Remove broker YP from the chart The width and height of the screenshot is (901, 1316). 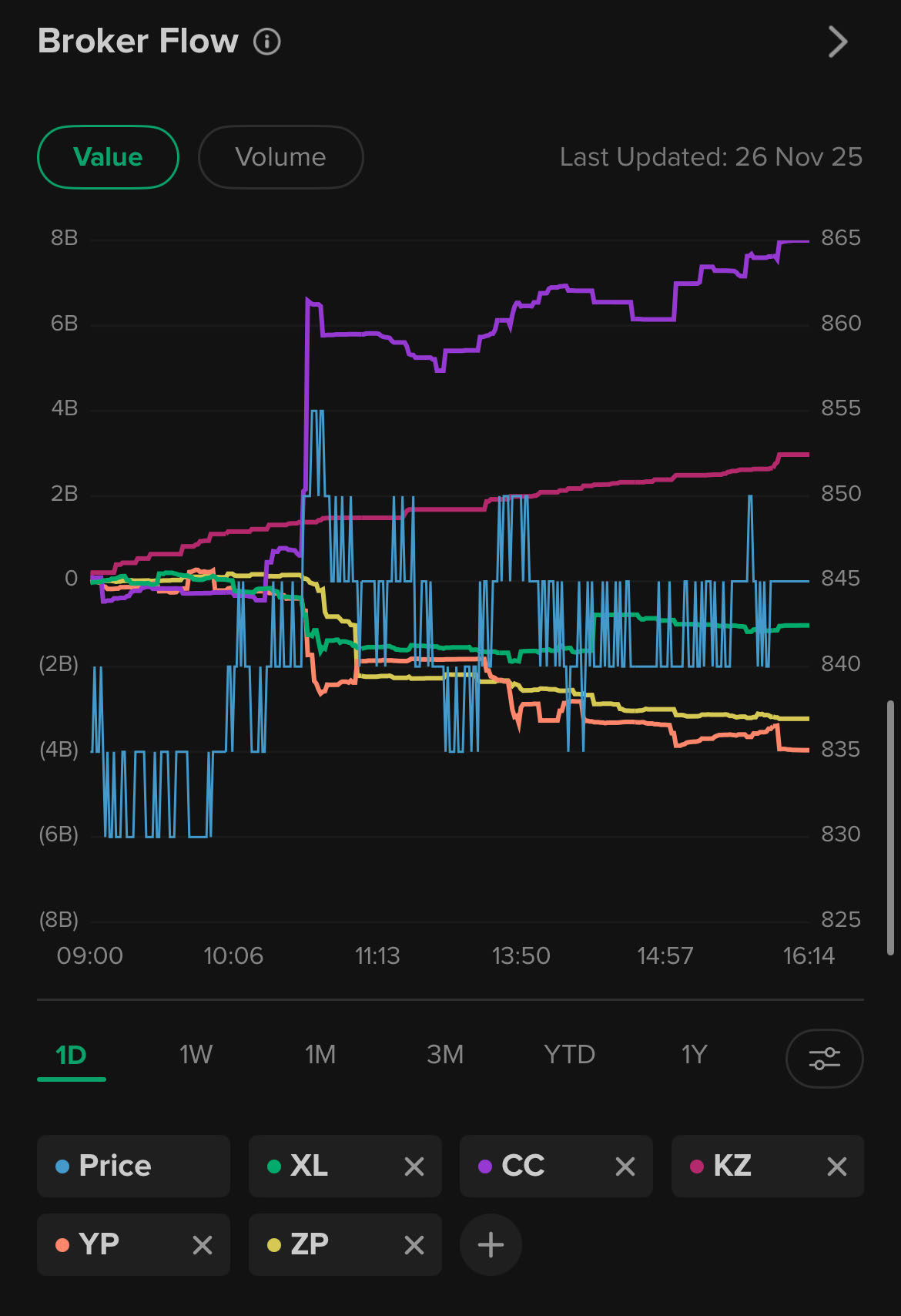tap(203, 1245)
